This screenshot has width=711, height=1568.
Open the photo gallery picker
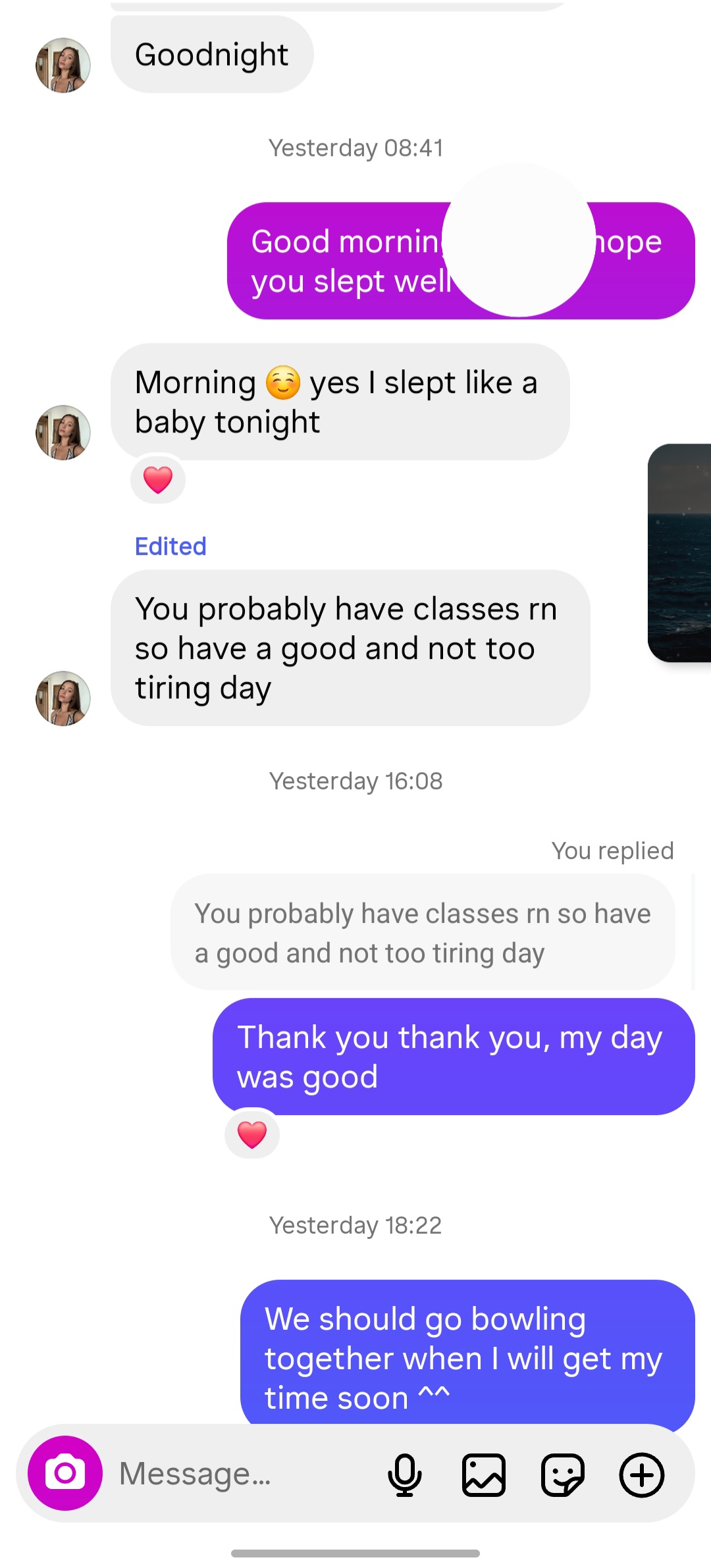[x=484, y=1475]
